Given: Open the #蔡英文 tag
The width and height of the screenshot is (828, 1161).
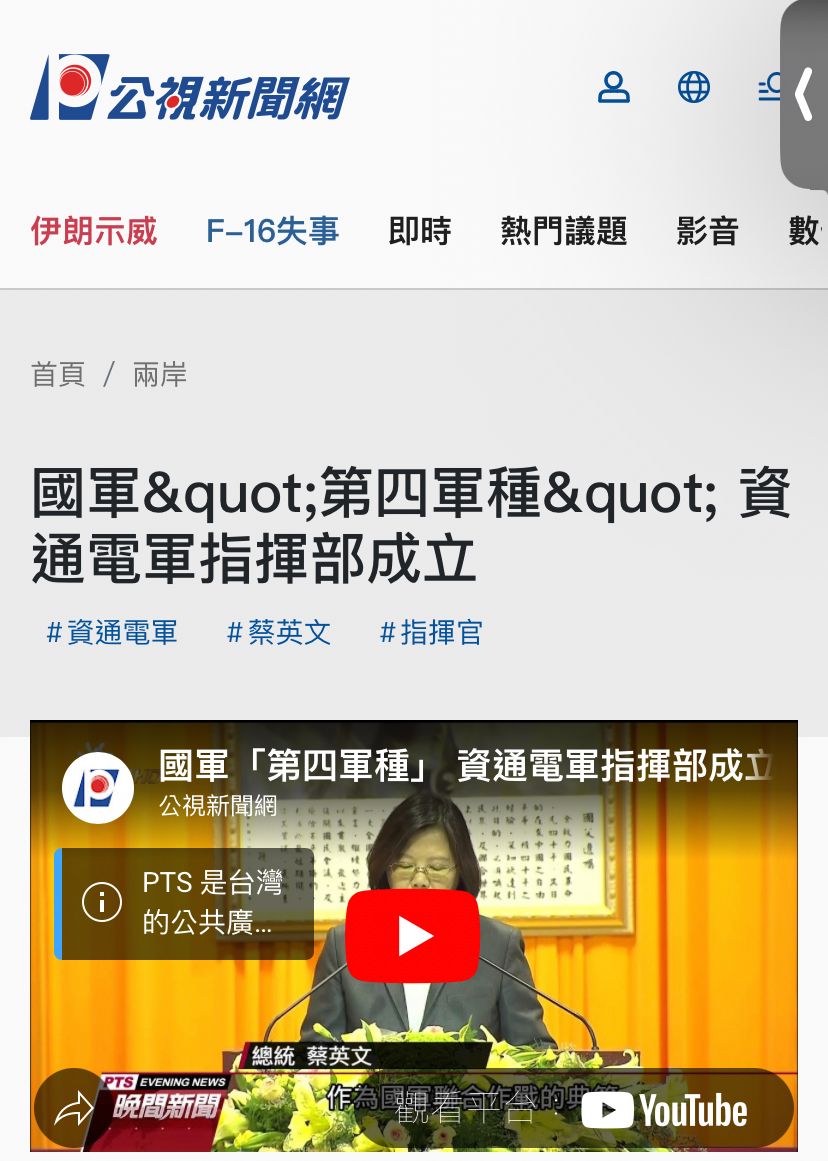Looking at the screenshot, I should [x=279, y=632].
